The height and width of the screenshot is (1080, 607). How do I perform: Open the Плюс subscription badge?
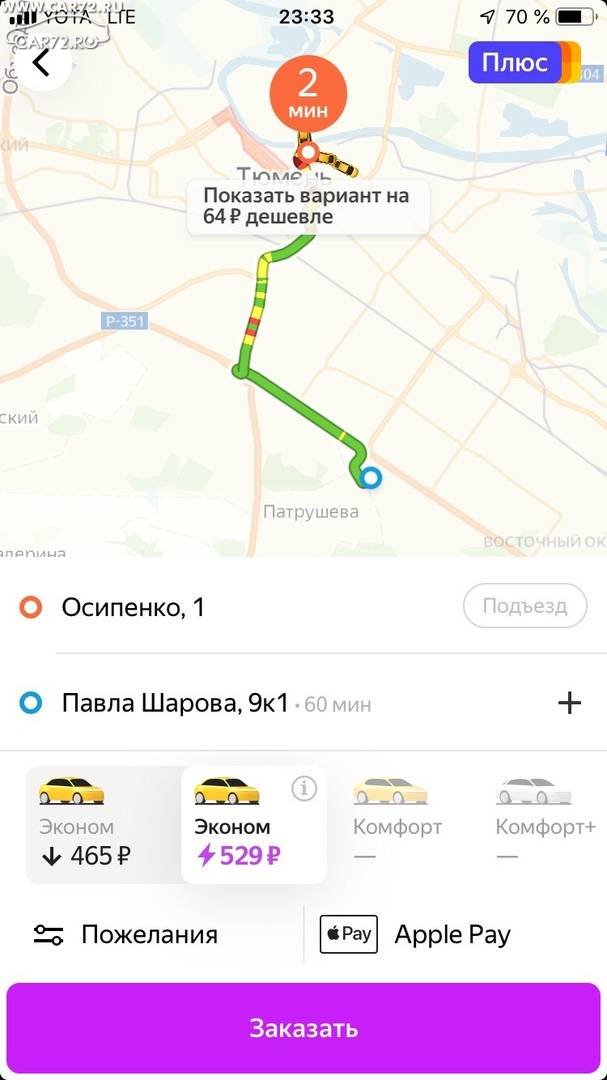coord(524,63)
